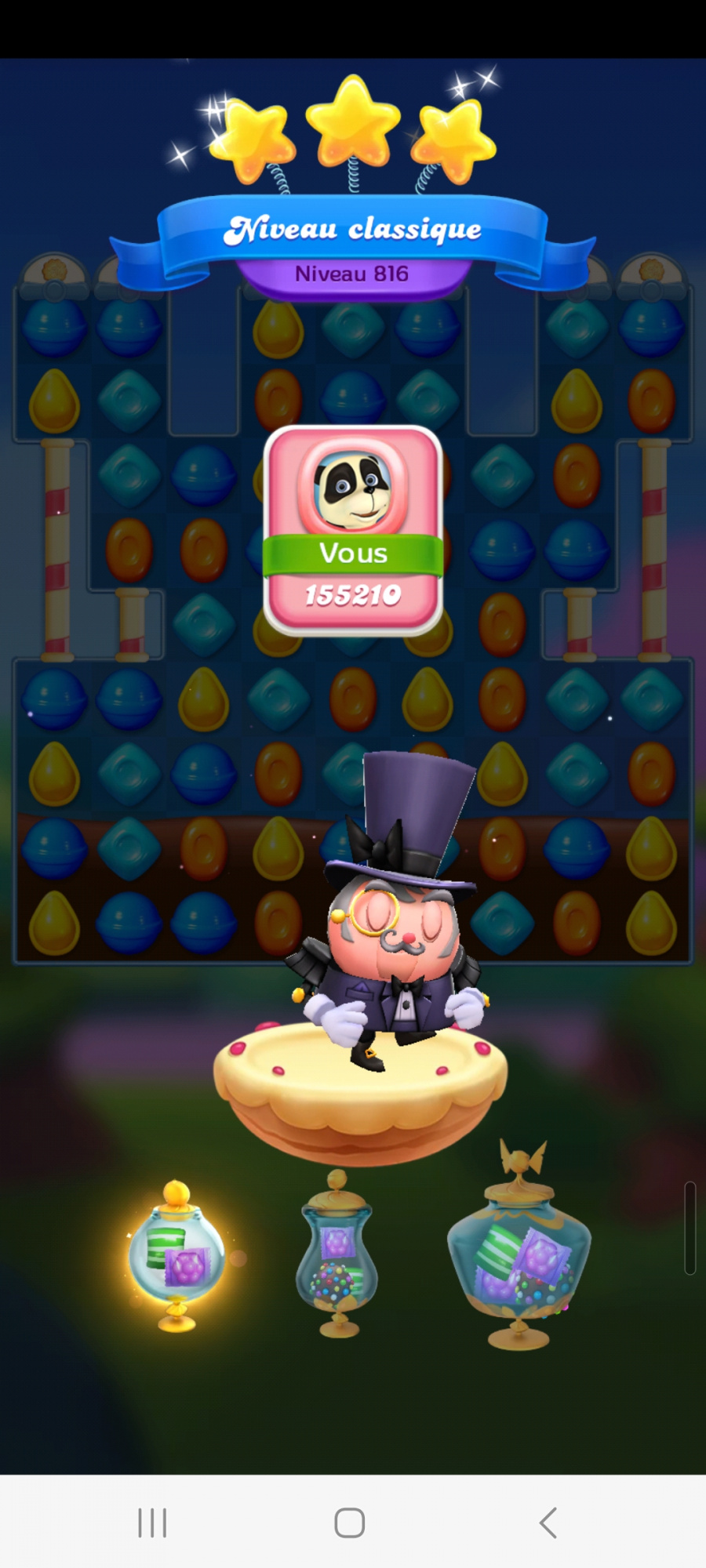
Task: Go back with the system back button
Action: pyautogui.click(x=548, y=1523)
